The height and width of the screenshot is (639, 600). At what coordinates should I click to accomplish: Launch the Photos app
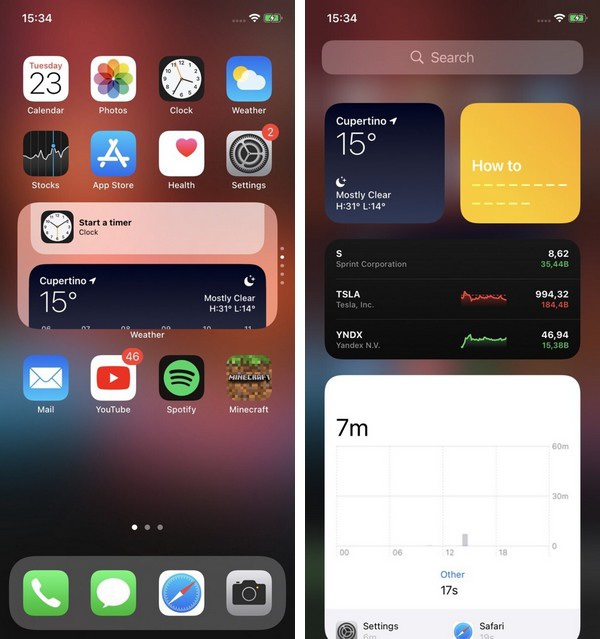113,78
